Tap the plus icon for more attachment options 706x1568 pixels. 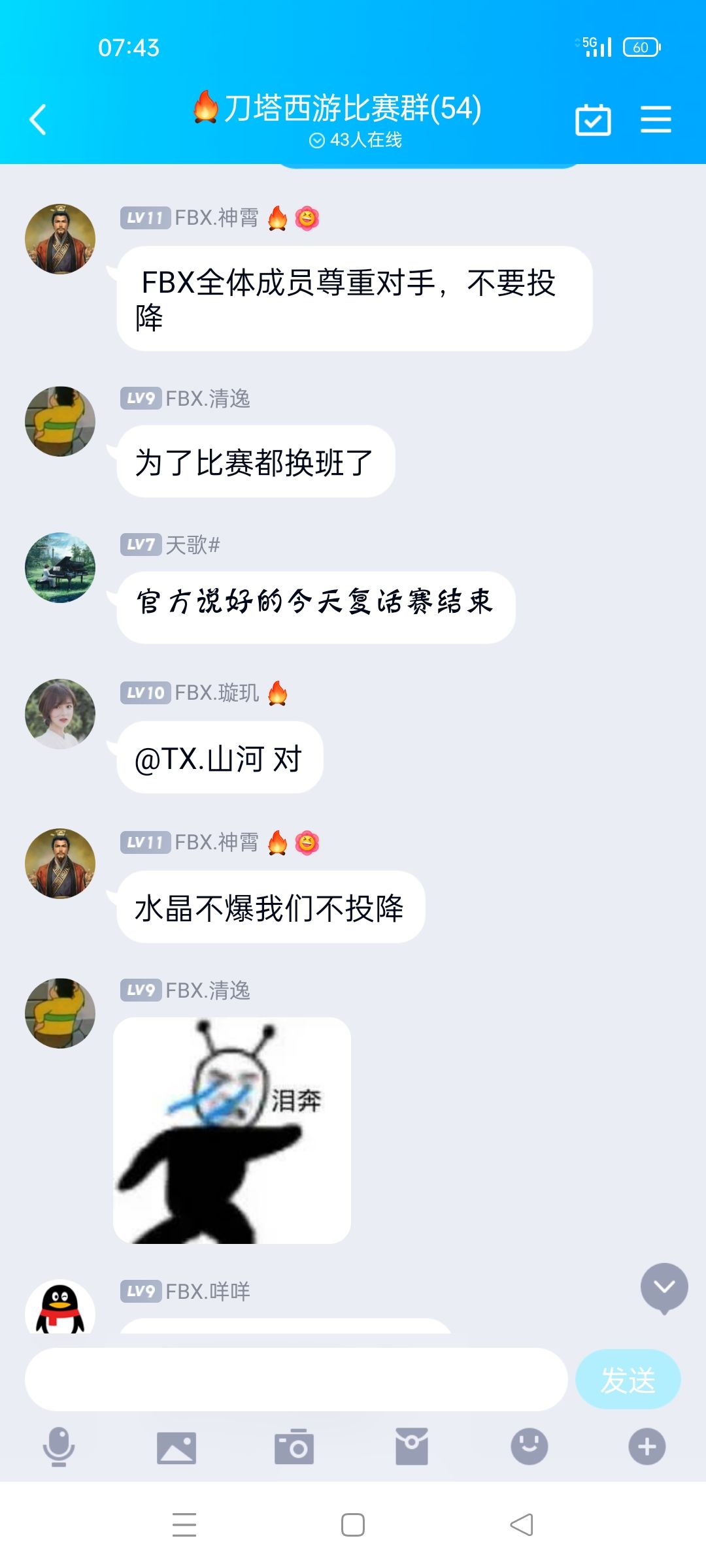646,1445
